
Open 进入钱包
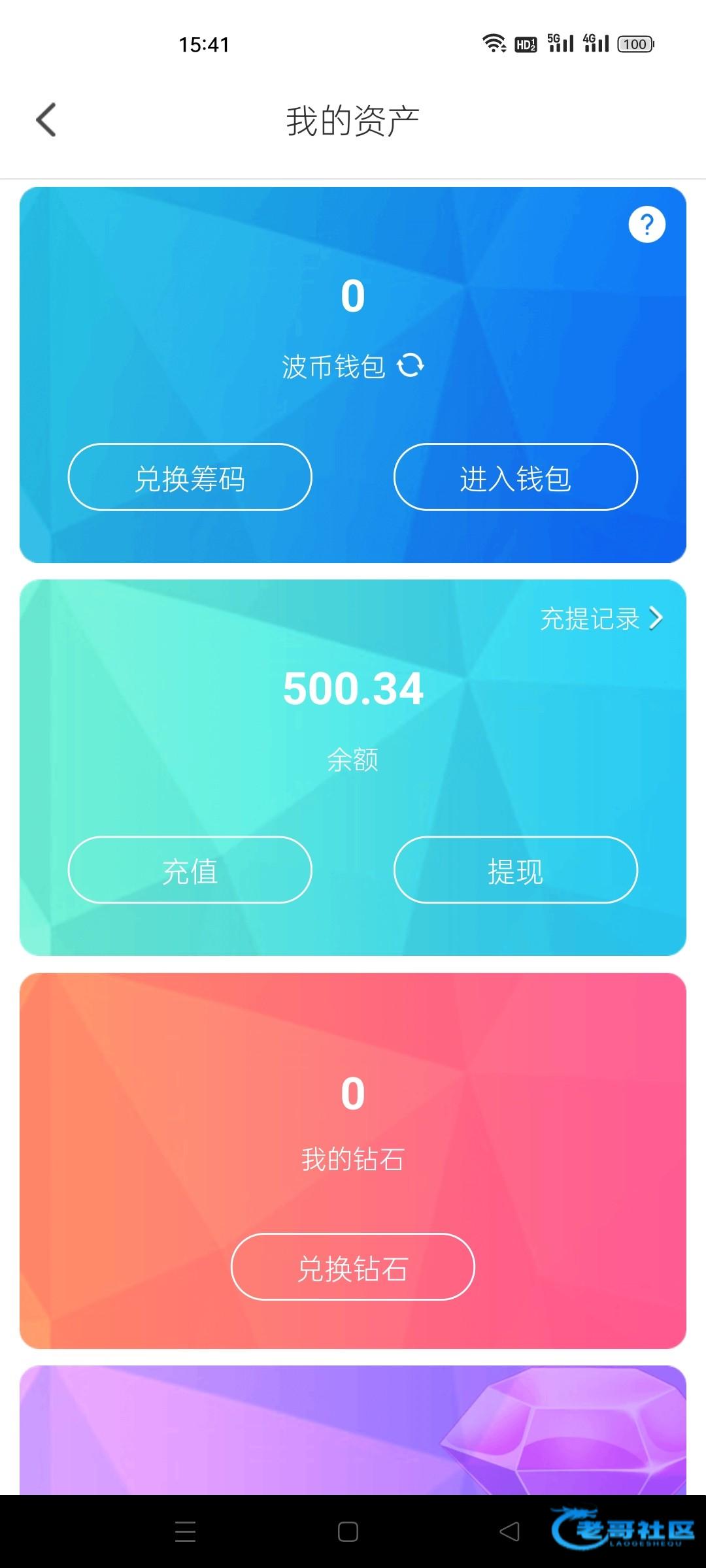pos(515,477)
